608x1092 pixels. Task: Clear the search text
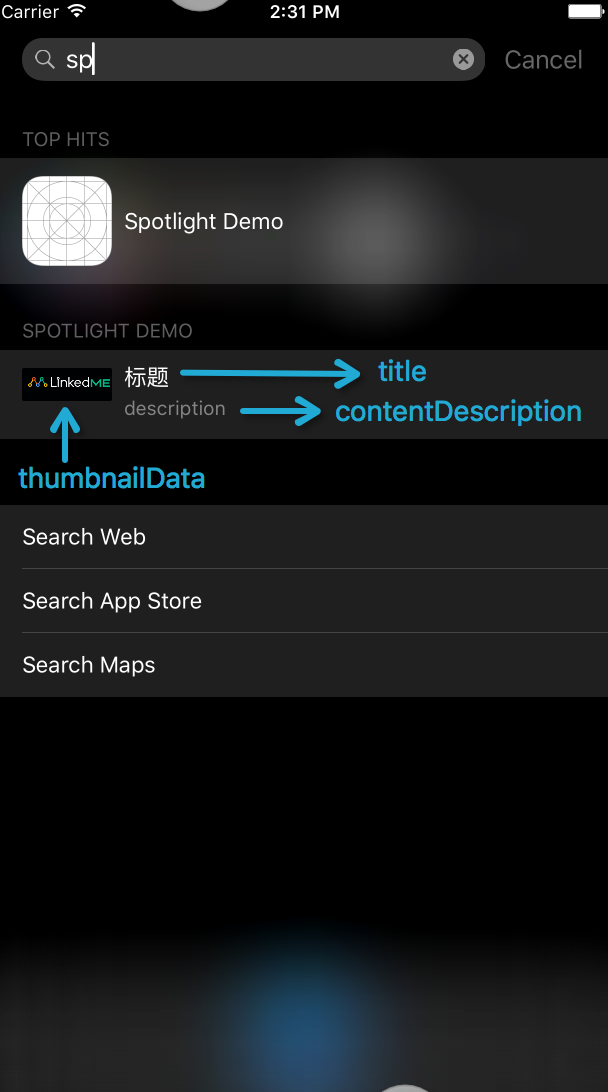[x=463, y=60]
